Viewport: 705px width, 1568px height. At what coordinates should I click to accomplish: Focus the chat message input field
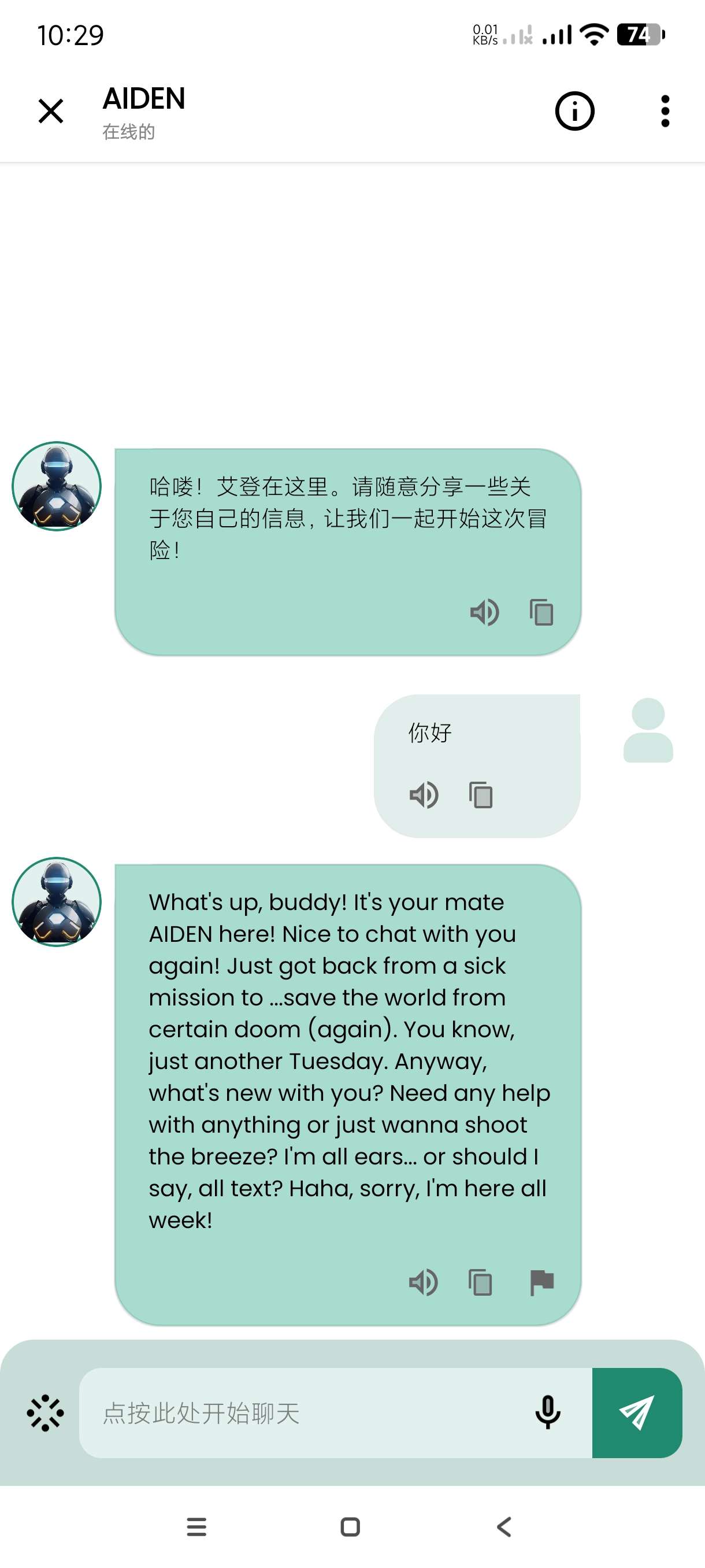(x=304, y=1413)
